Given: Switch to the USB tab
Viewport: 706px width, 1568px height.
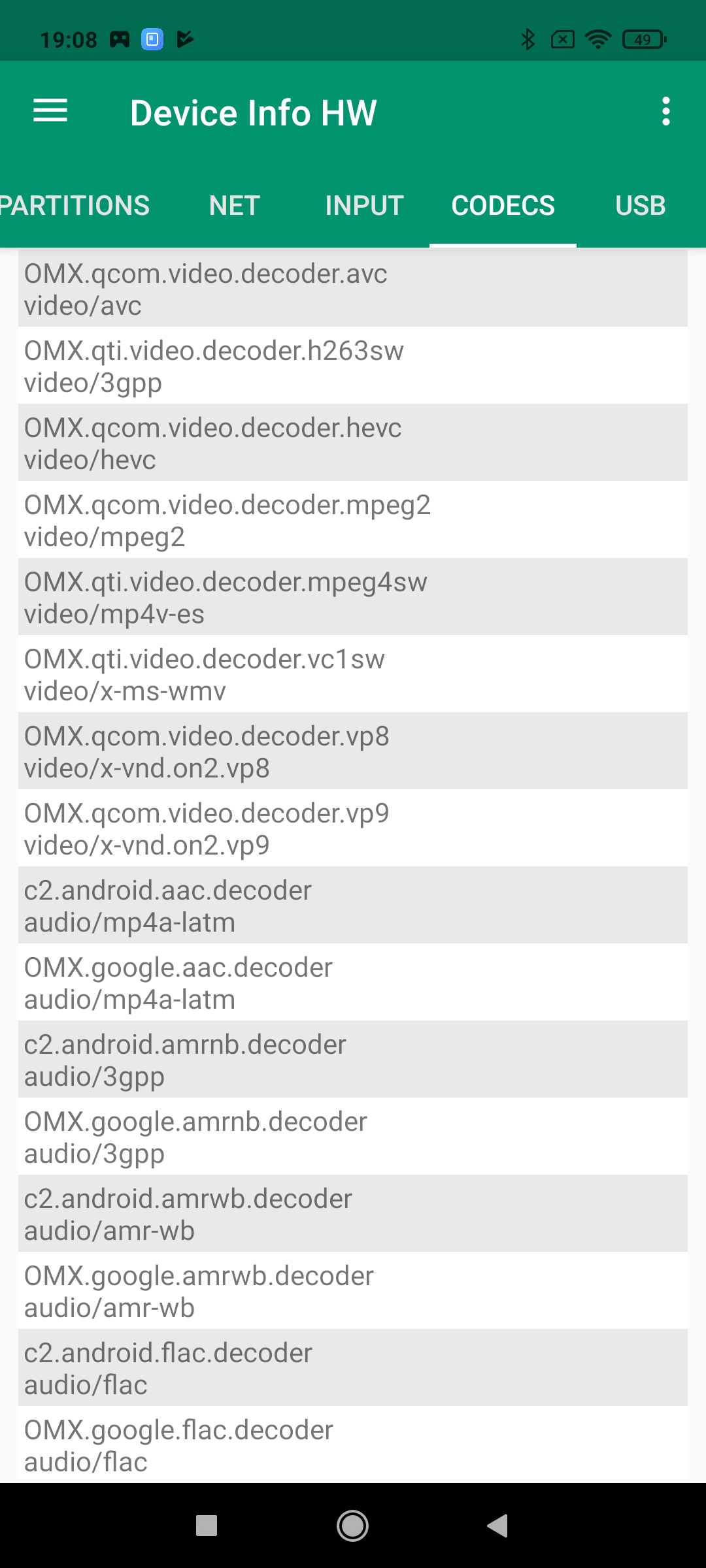Looking at the screenshot, I should point(640,206).
